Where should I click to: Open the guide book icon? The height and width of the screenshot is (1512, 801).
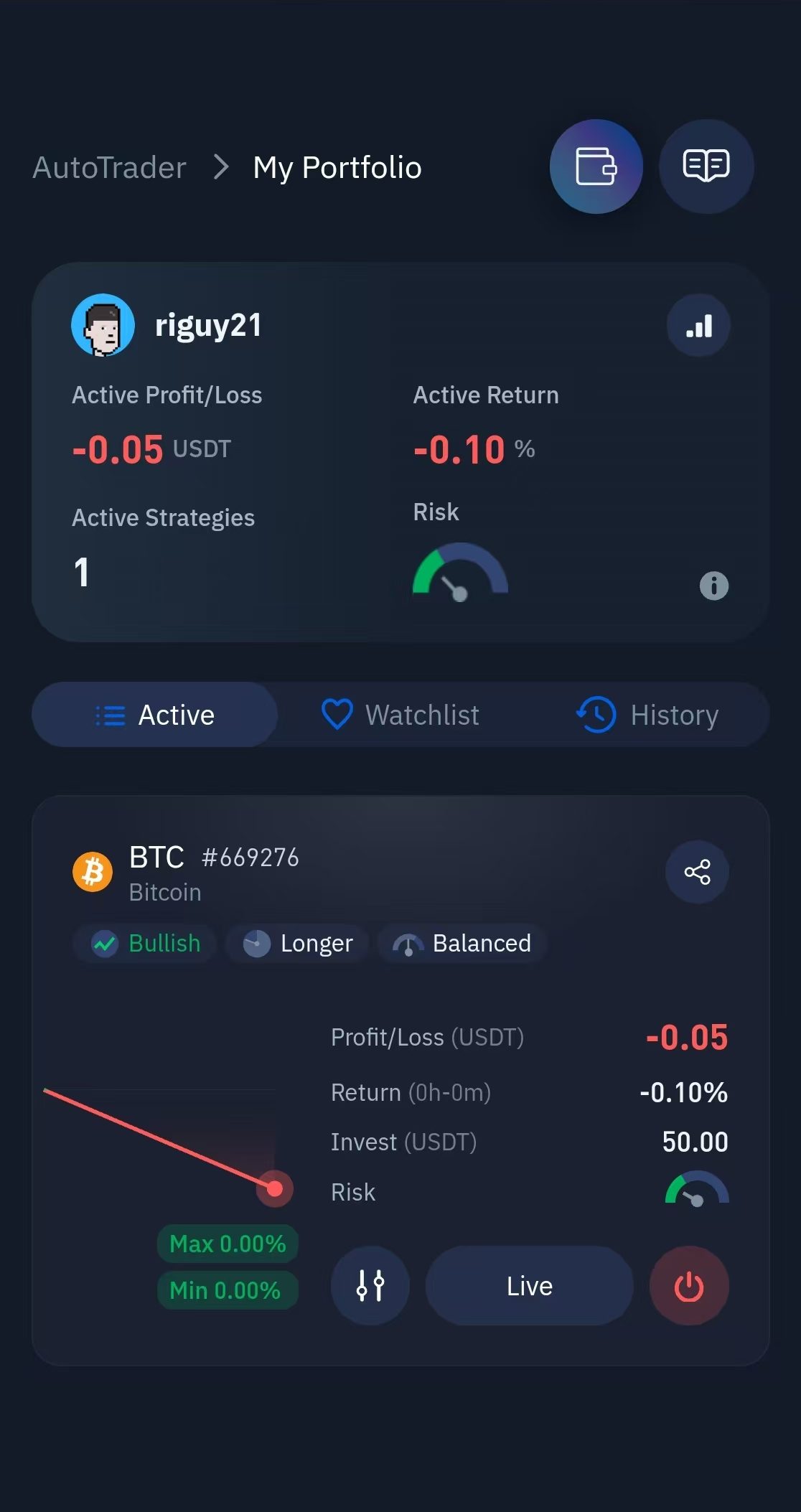(x=706, y=166)
